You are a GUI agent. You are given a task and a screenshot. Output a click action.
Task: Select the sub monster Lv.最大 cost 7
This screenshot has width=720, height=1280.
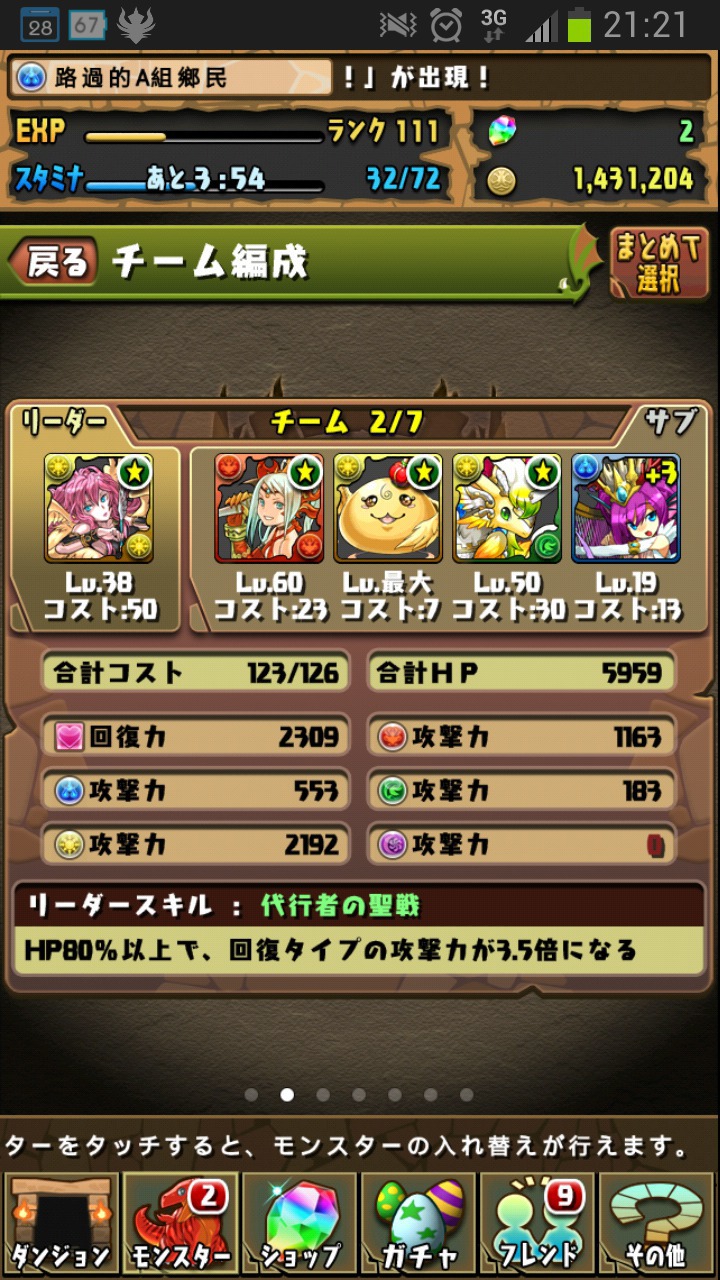pos(388,508)
